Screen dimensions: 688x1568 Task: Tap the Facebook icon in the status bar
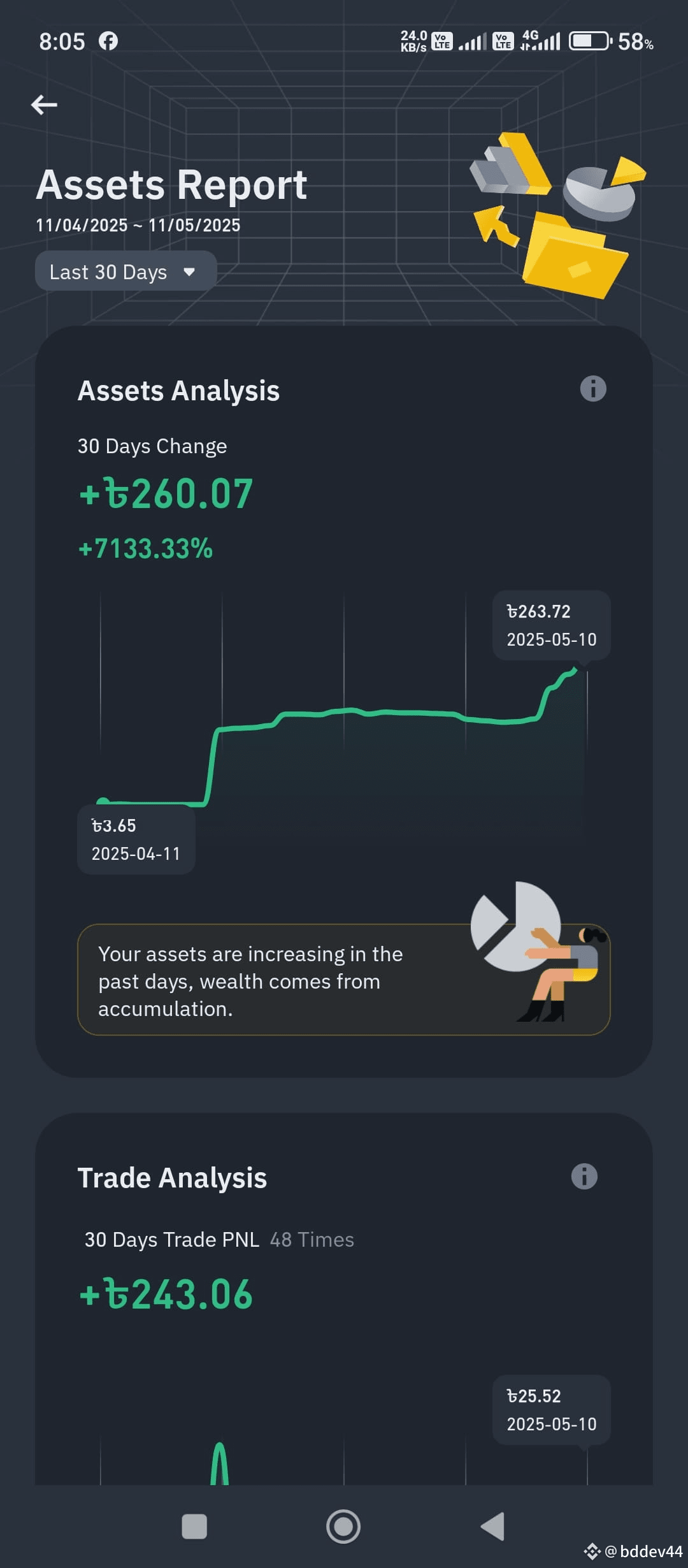[x=109, y=41]
